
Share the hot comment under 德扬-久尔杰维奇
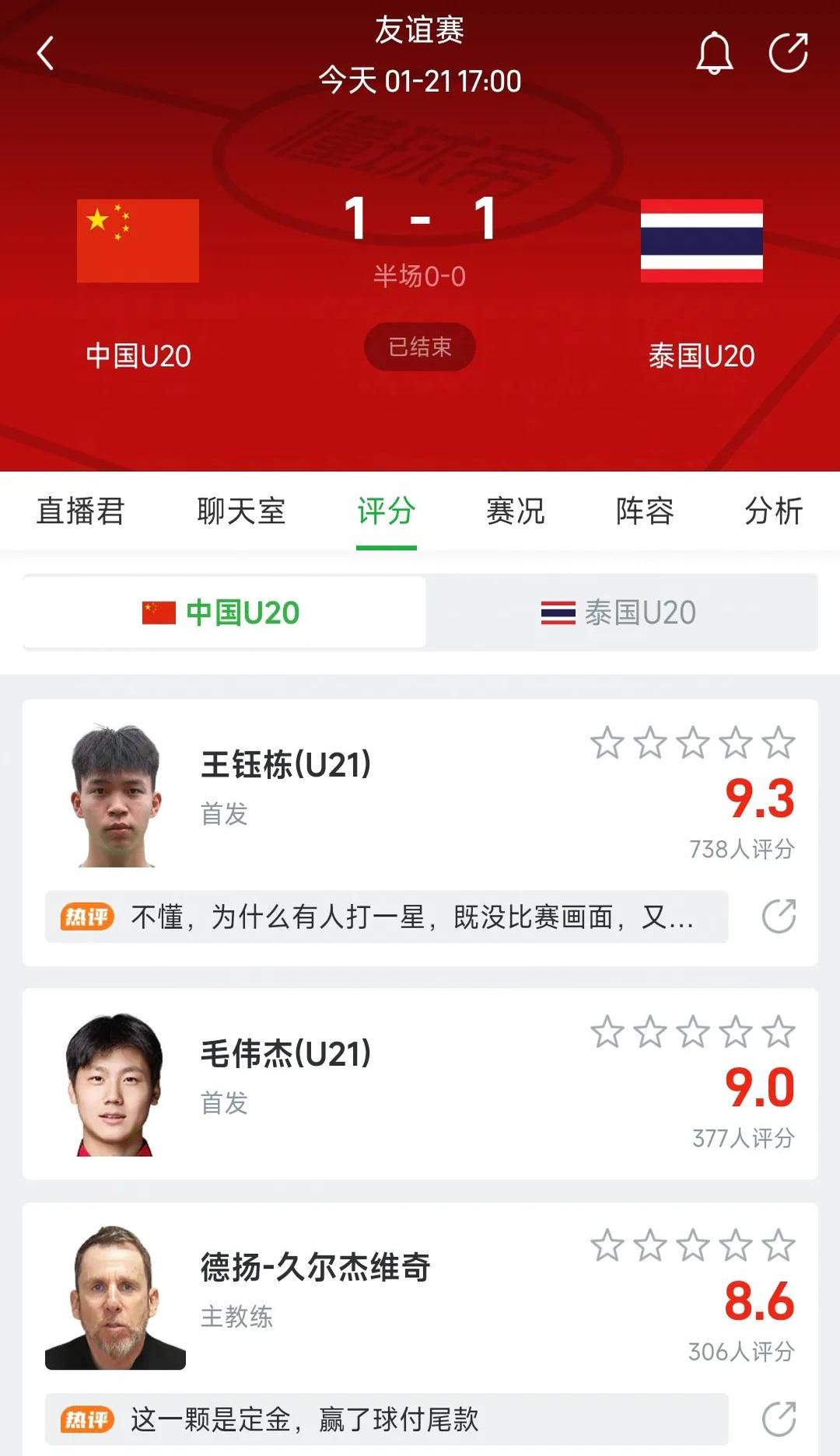pos(779,1419)
